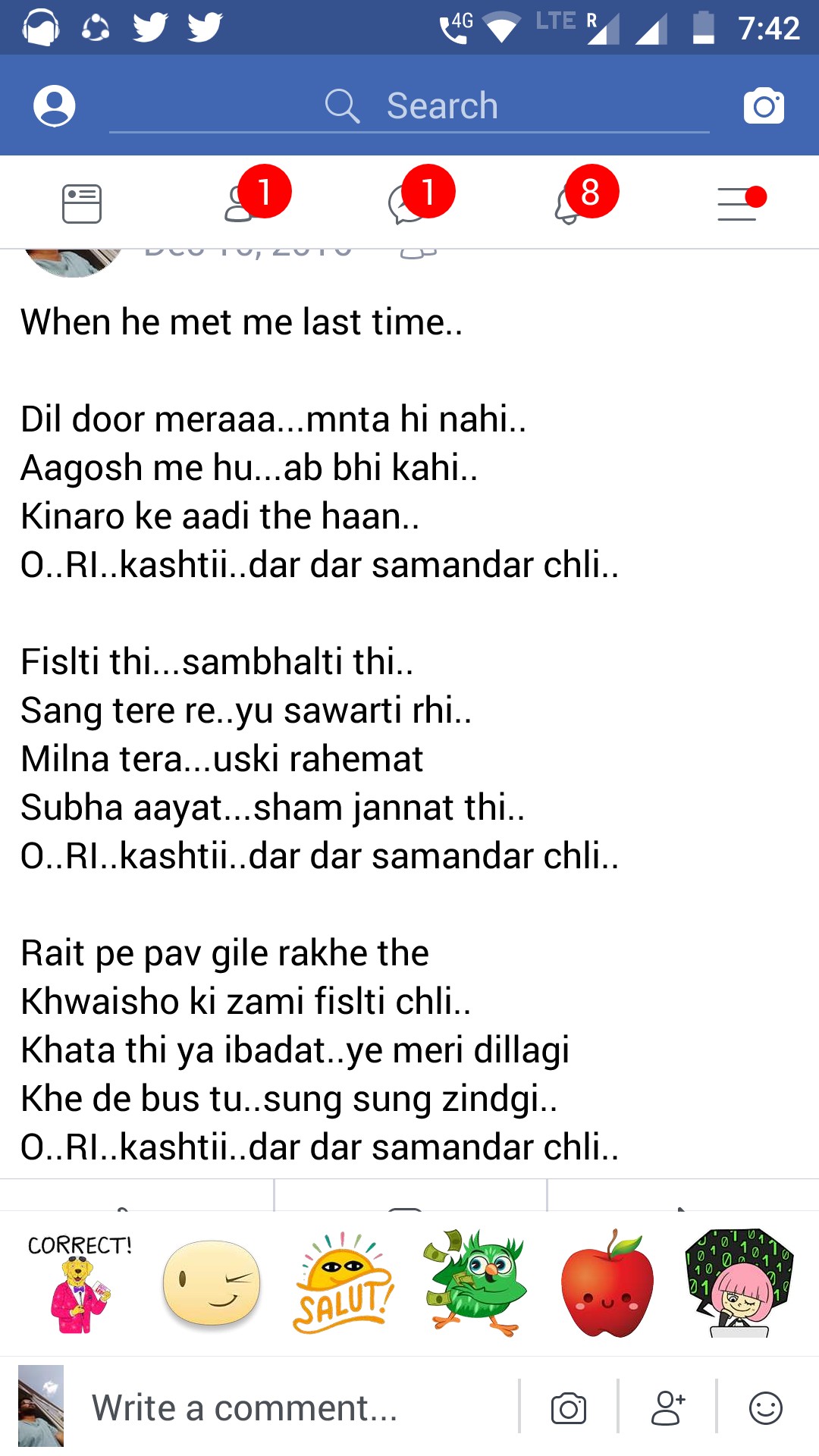Tap the Write a comment field
Screen dimensions: 819x1456
pyautogui.click(x=288, y=1408)
